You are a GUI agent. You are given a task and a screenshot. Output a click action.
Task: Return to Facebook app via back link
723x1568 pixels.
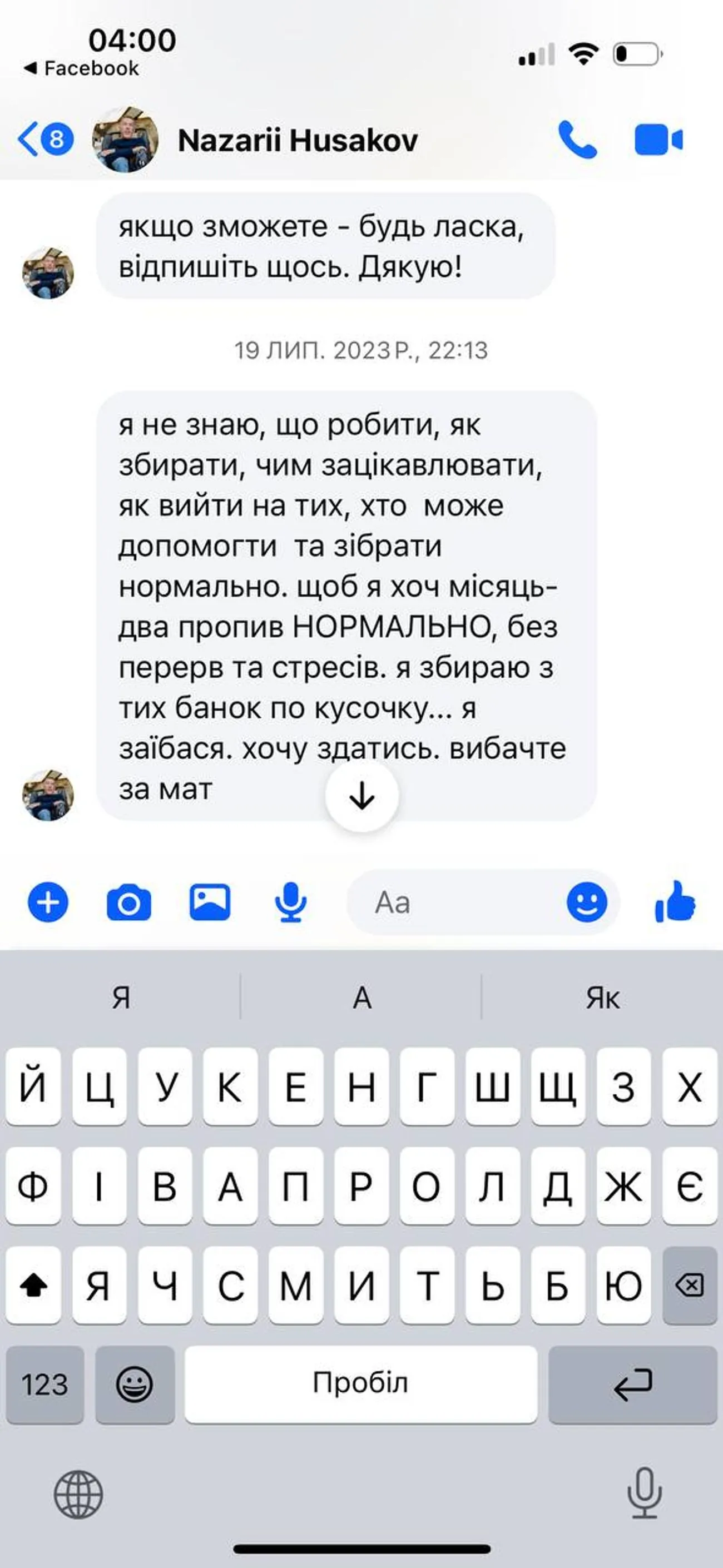pos(82,68)
